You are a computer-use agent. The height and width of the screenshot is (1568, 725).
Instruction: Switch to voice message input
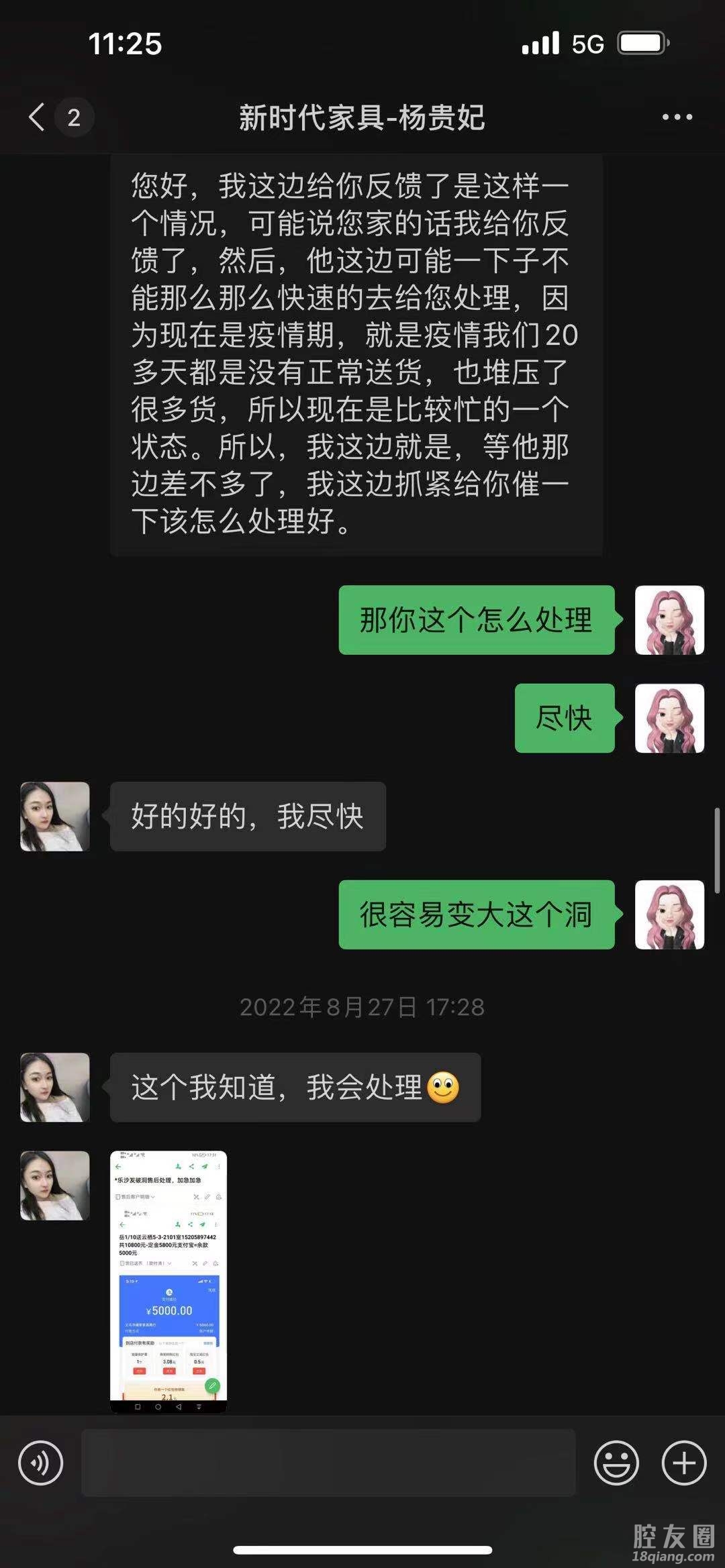tap(40, 1463)
